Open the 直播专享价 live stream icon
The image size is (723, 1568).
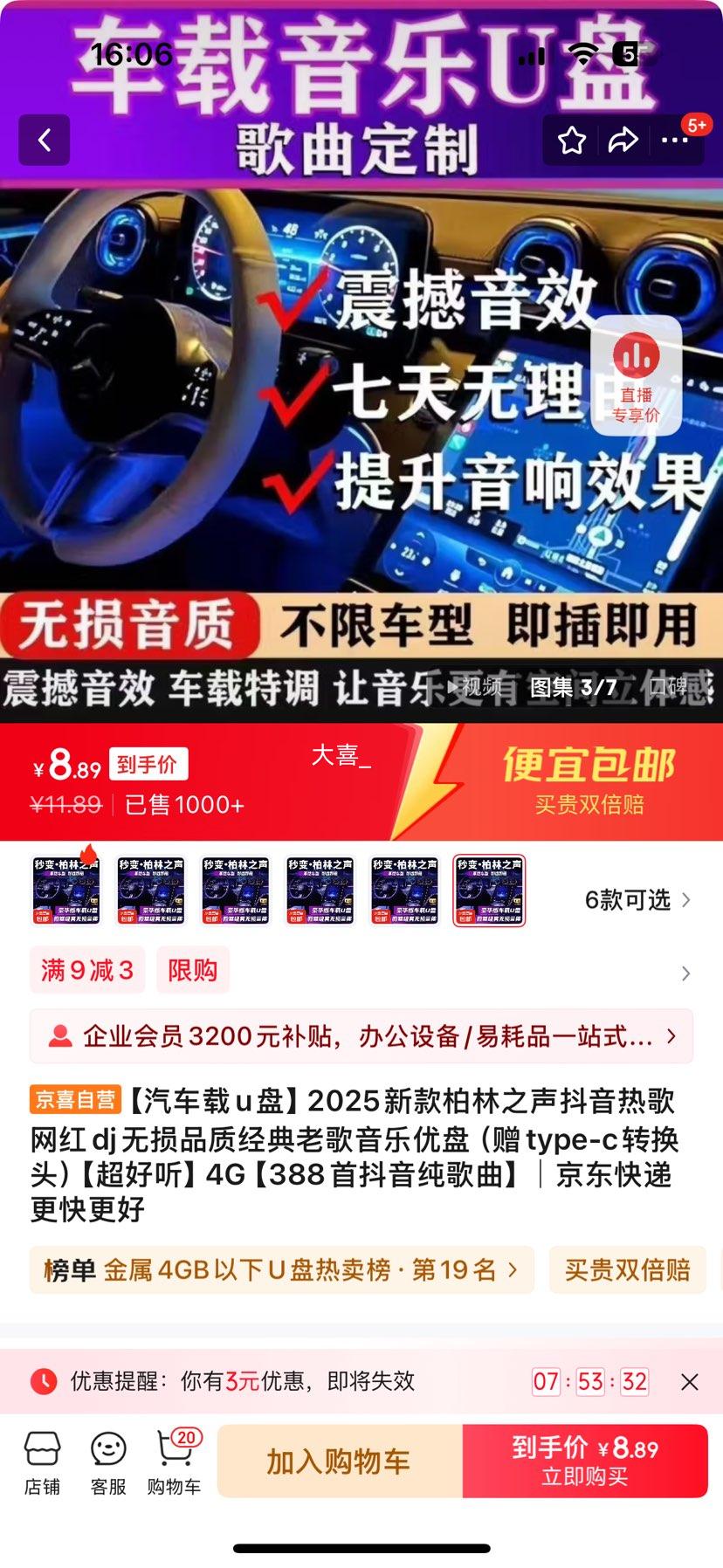637,375
